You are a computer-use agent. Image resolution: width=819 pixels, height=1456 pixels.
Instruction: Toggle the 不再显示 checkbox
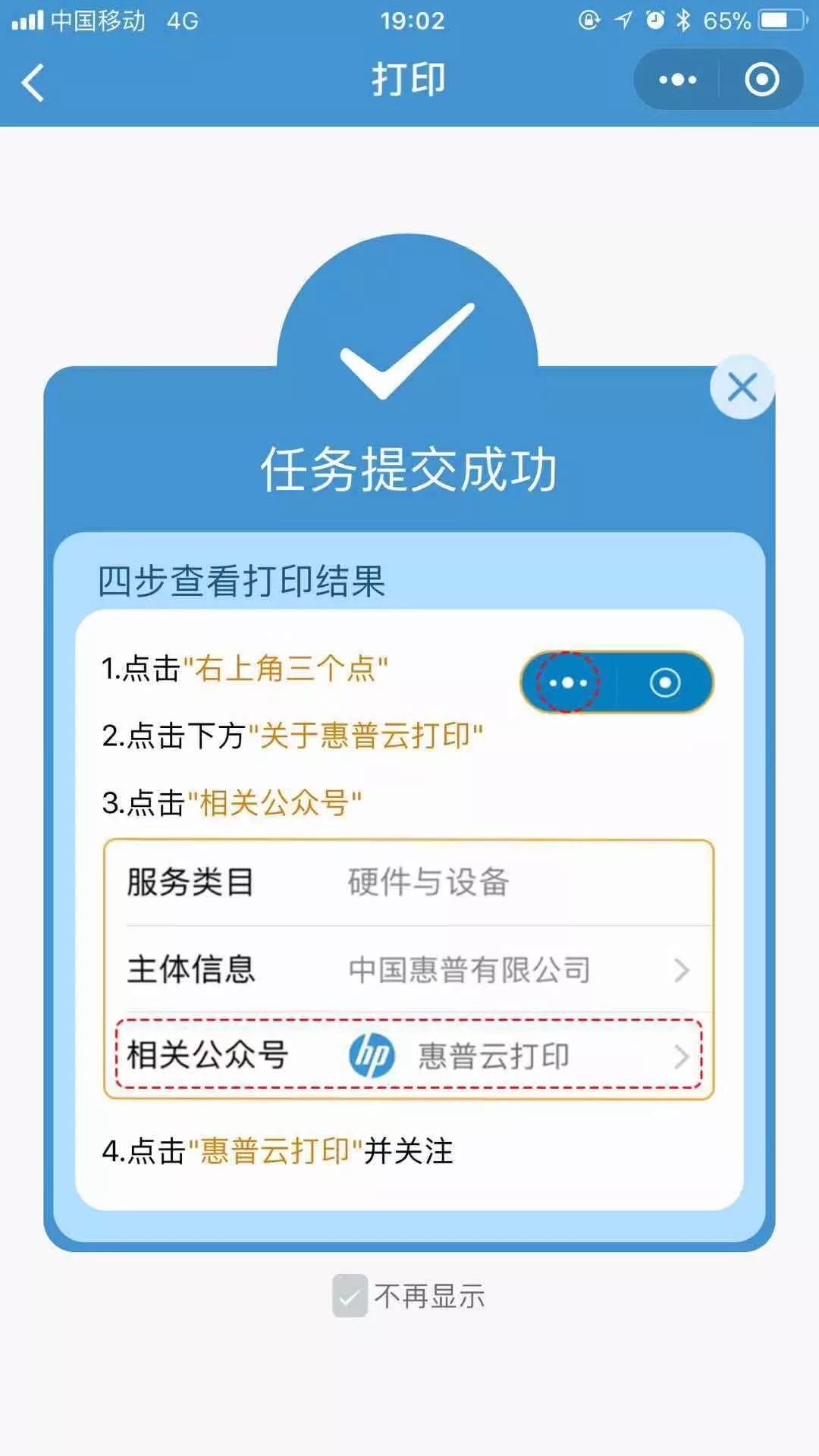click(350, 1296)
